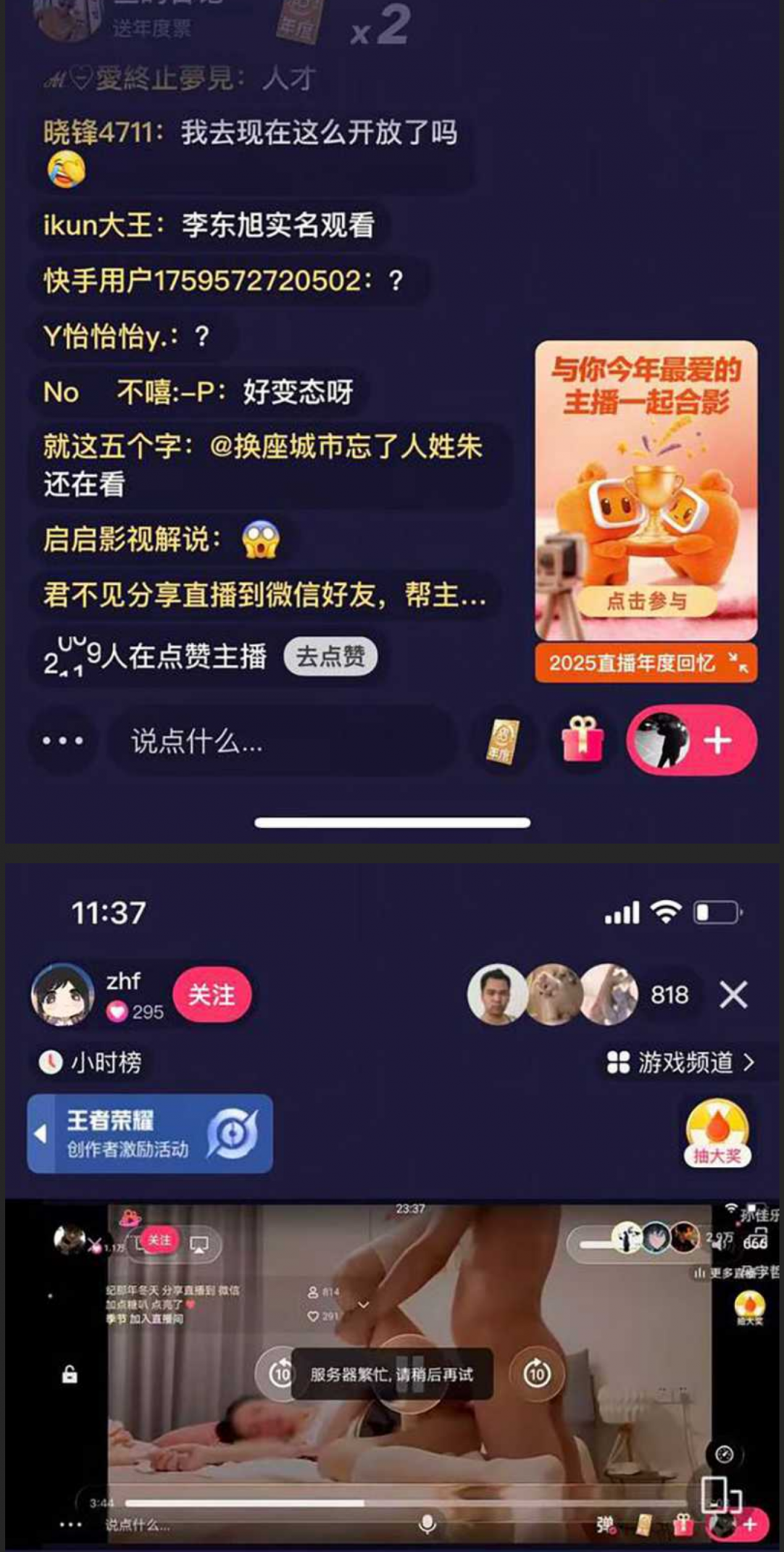Tap the 关注 follow button next to zhf
Viewport: 784px width, 1552px height.
point(214,995)
